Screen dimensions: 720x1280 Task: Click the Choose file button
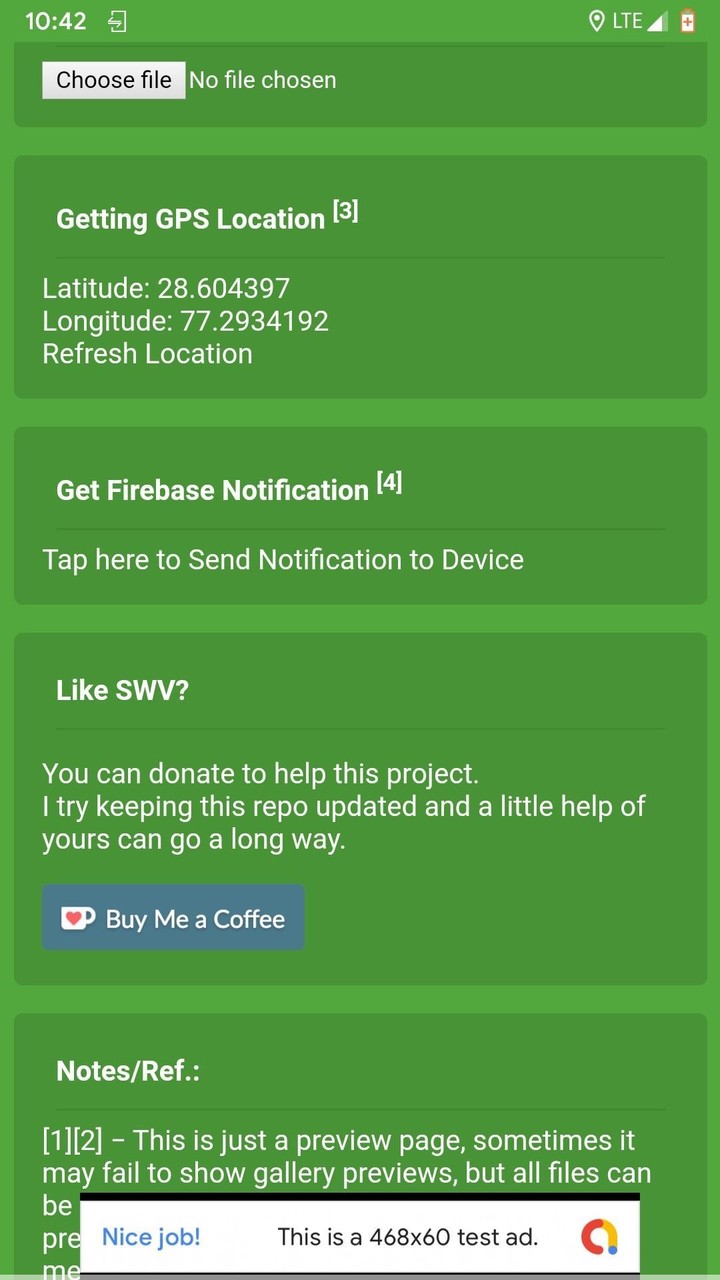click(113, 80)
